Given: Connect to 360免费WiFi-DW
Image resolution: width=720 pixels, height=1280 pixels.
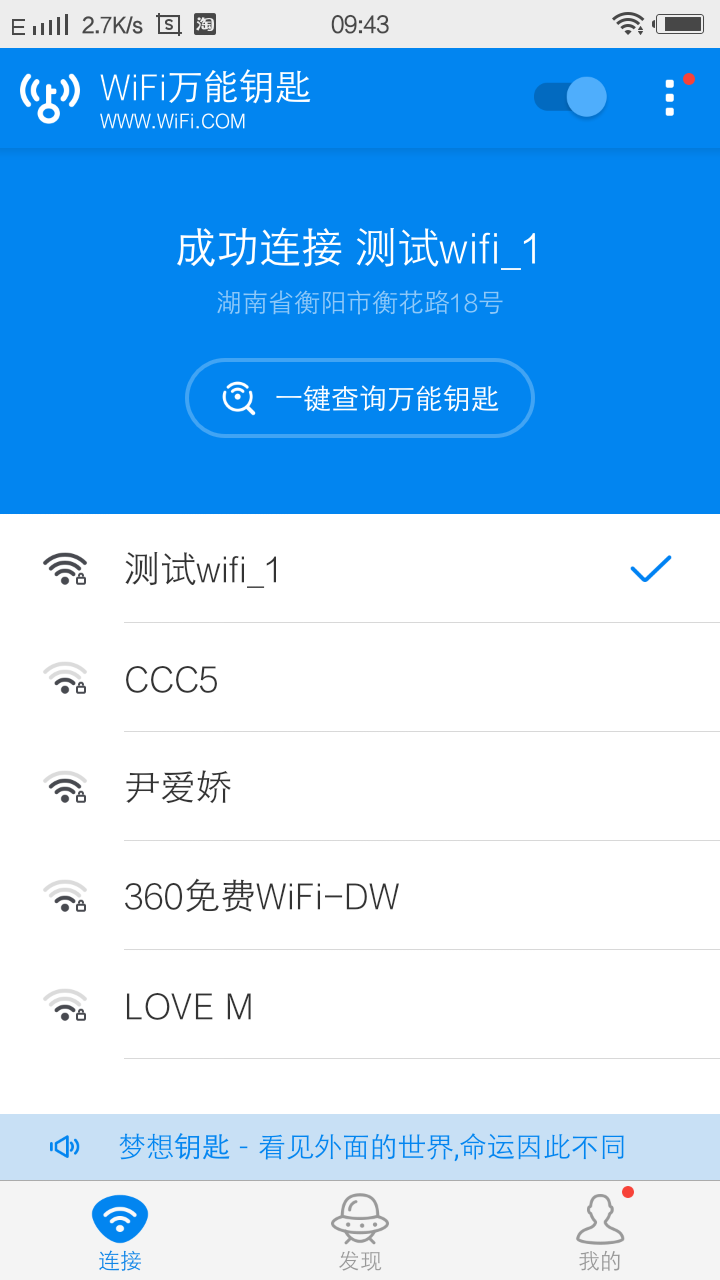Looking at the screenshot, I should click(x=360, y=896).
